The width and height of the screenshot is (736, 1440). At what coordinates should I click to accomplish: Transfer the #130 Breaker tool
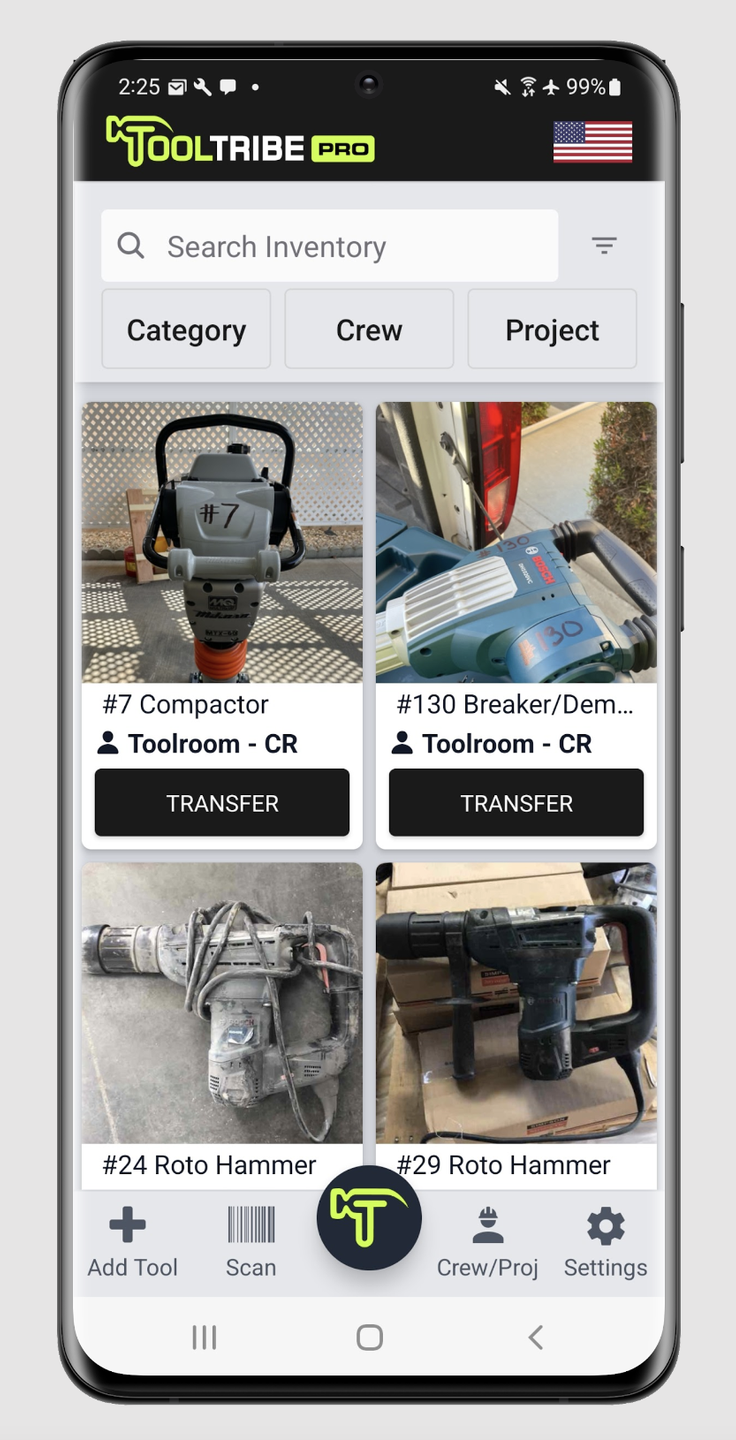pos(516,803)
